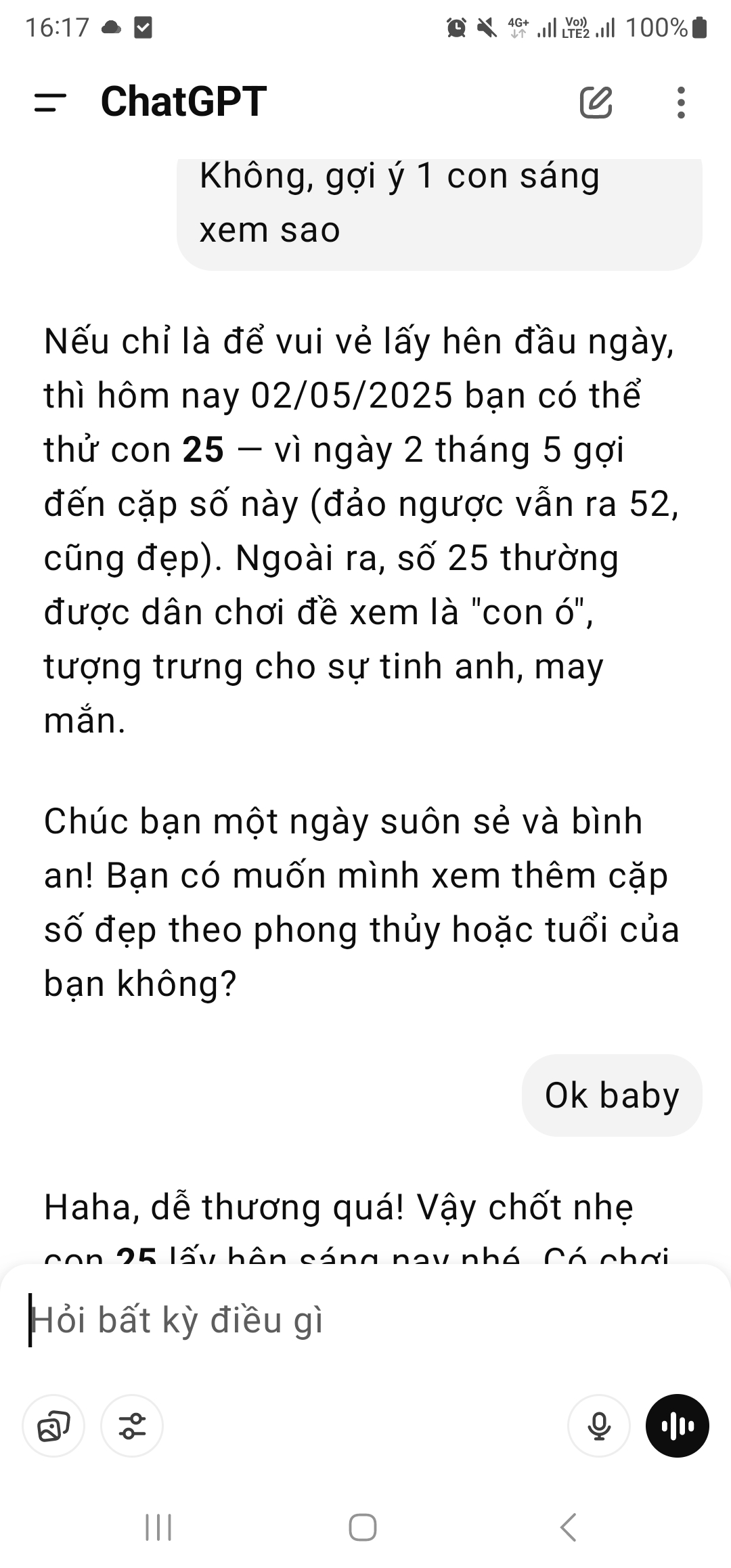Launch voice mode with the waveform button
Image resolution: width=731 pixels, height=1568 pixels.
678,1425
